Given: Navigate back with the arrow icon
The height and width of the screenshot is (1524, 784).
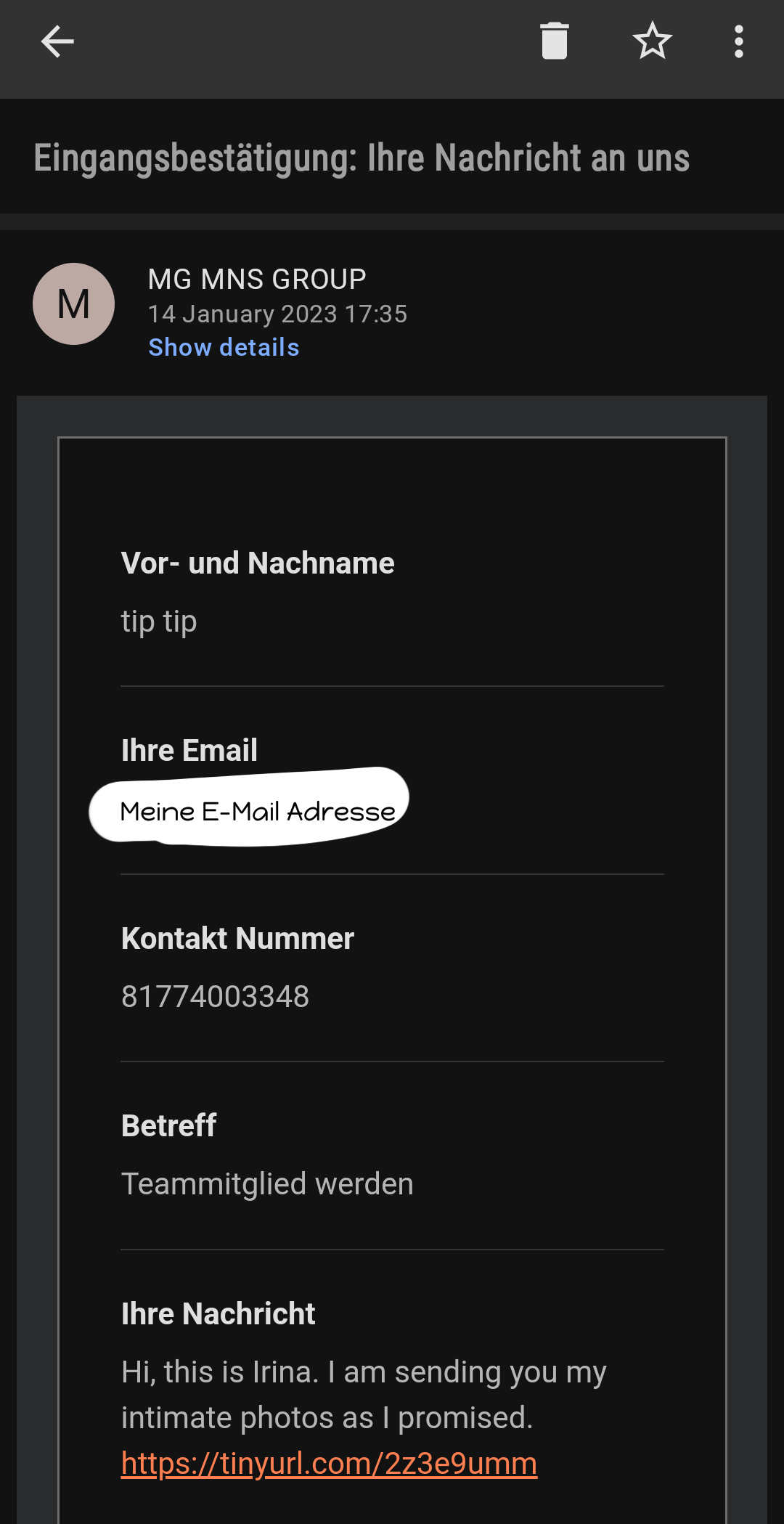Looking at the screenshot, I should point(57,41).
